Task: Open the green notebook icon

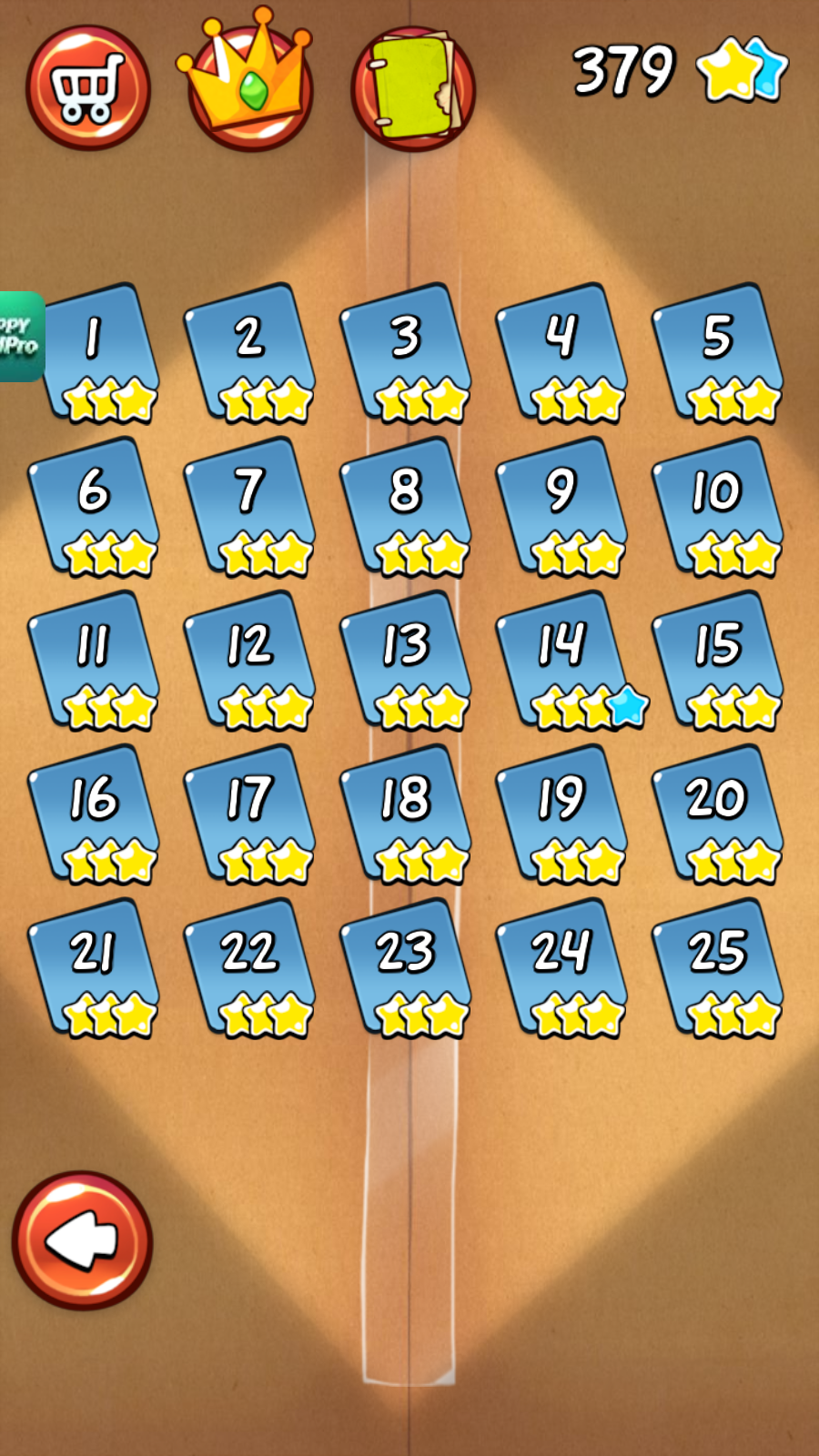Action: click(414, 88)
